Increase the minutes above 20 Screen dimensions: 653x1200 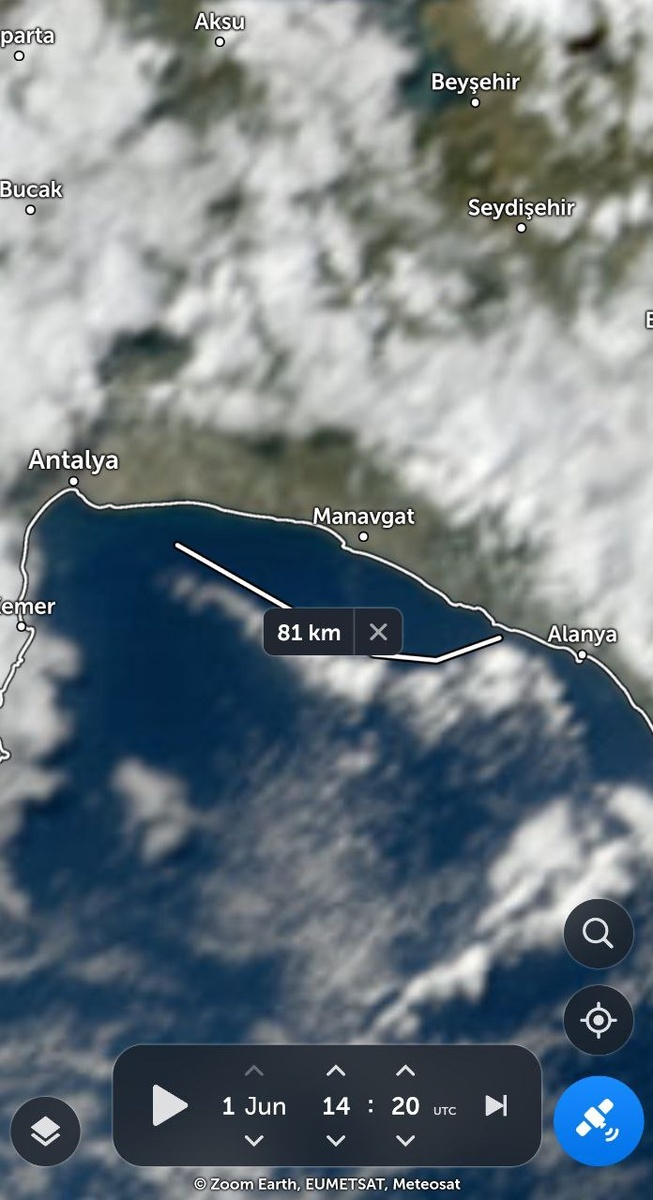click(x=405, y=1071)
